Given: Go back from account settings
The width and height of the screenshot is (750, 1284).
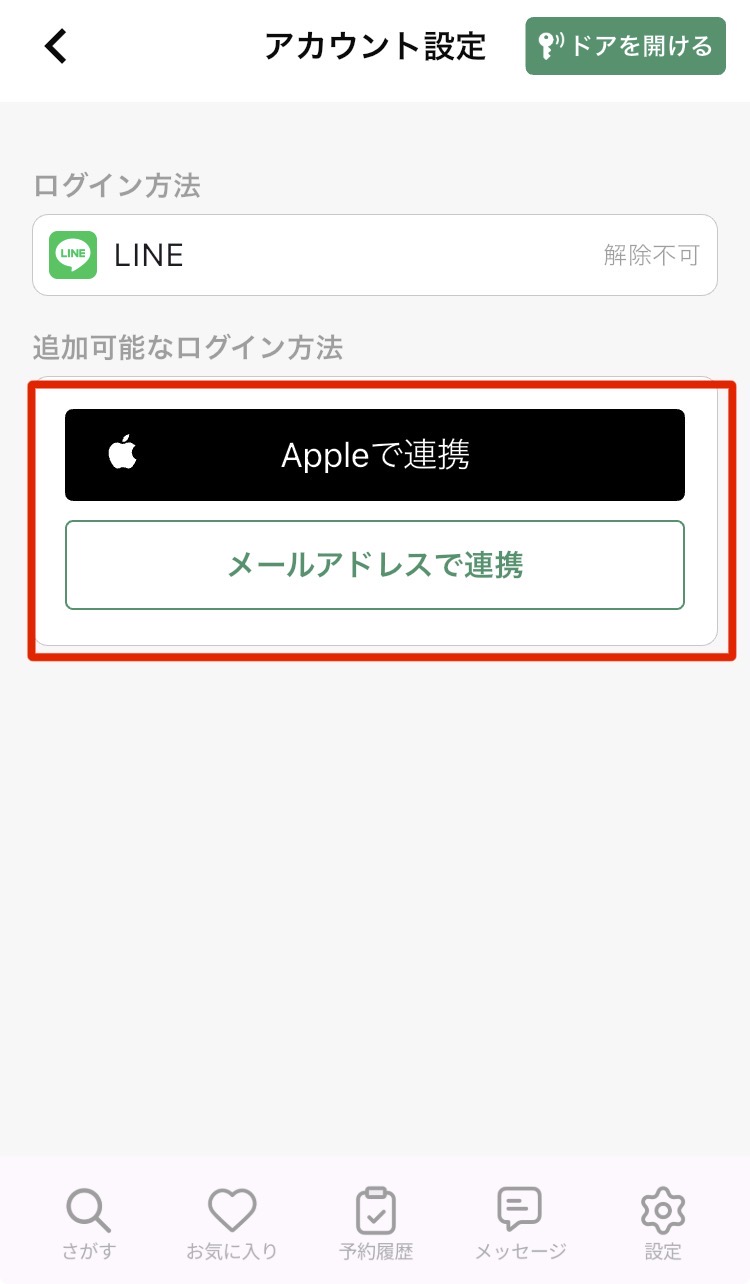Looking at the screenshot, I should click(56, 46).
